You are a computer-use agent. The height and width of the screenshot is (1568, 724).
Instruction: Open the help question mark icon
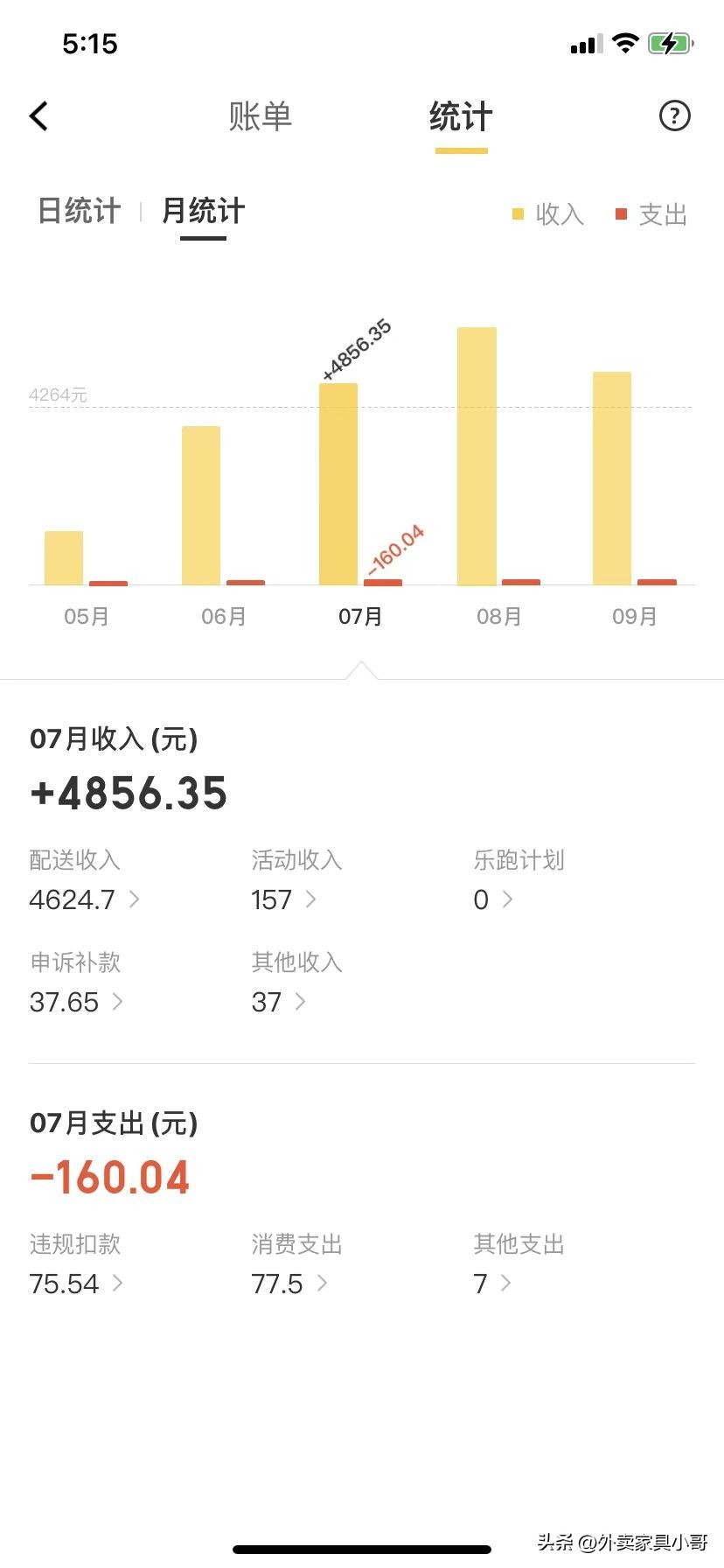pos(674,115)
